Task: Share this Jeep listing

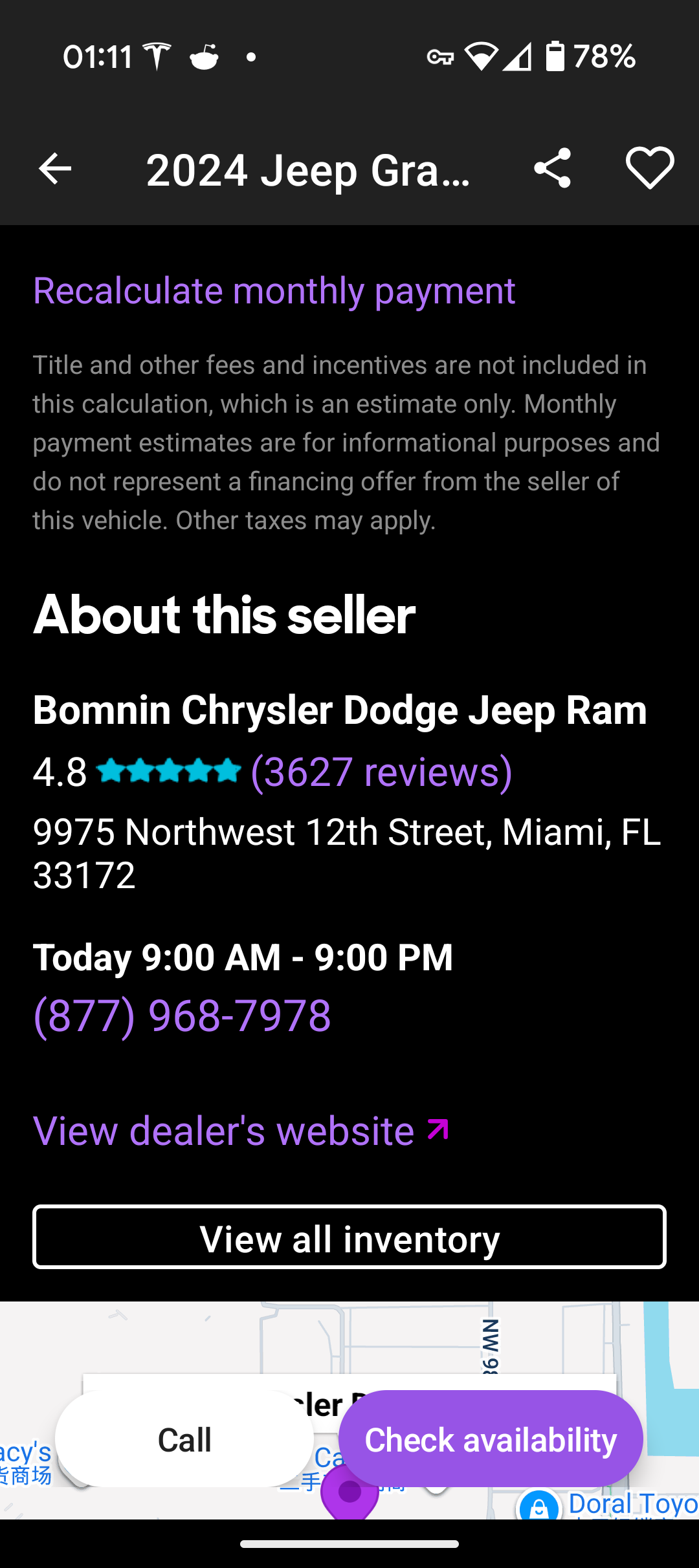Action: [552, 168]
